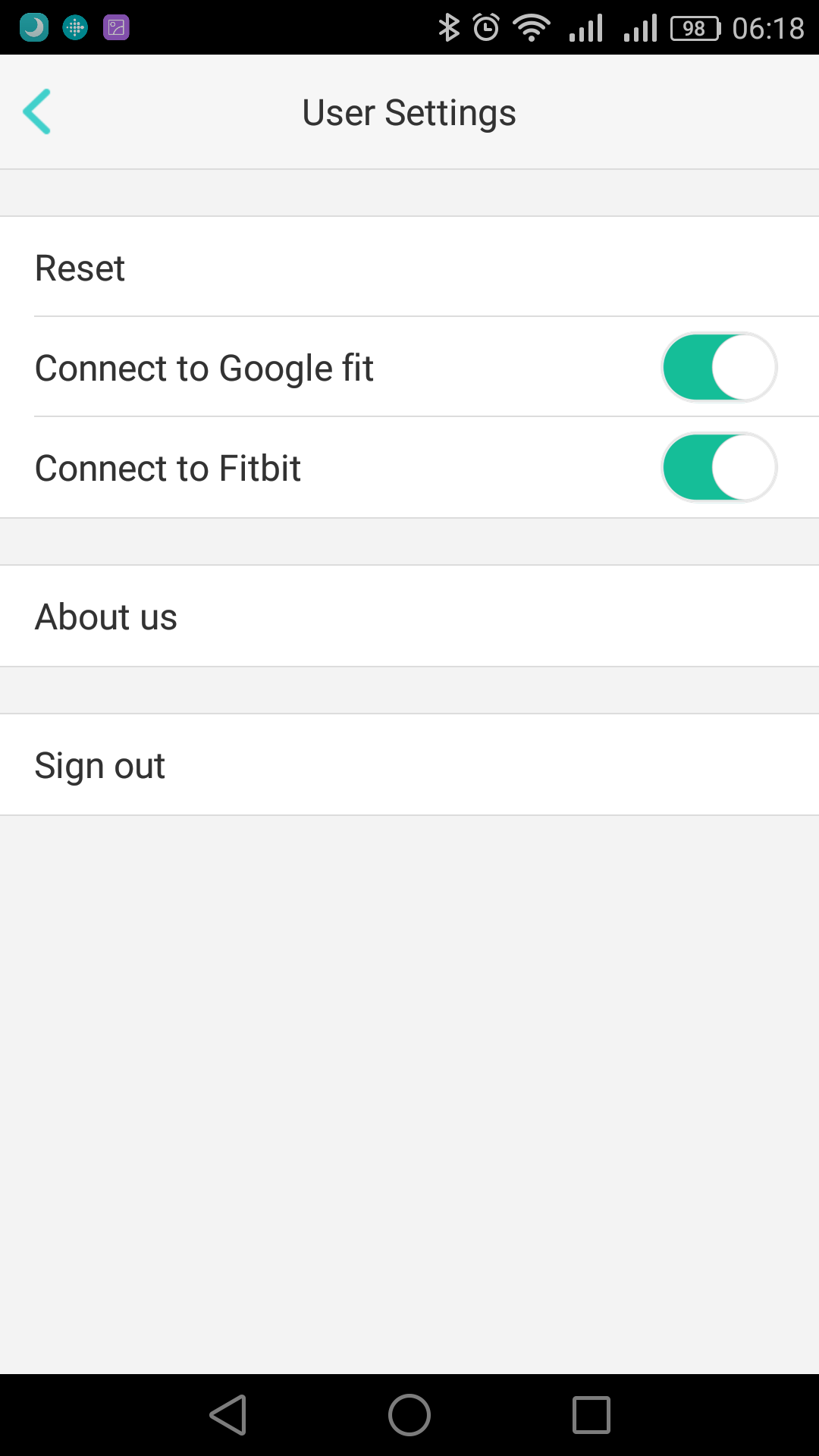Sign out of the account
Viewport: 819px width, 1456px height.
(x=409, y=765)
